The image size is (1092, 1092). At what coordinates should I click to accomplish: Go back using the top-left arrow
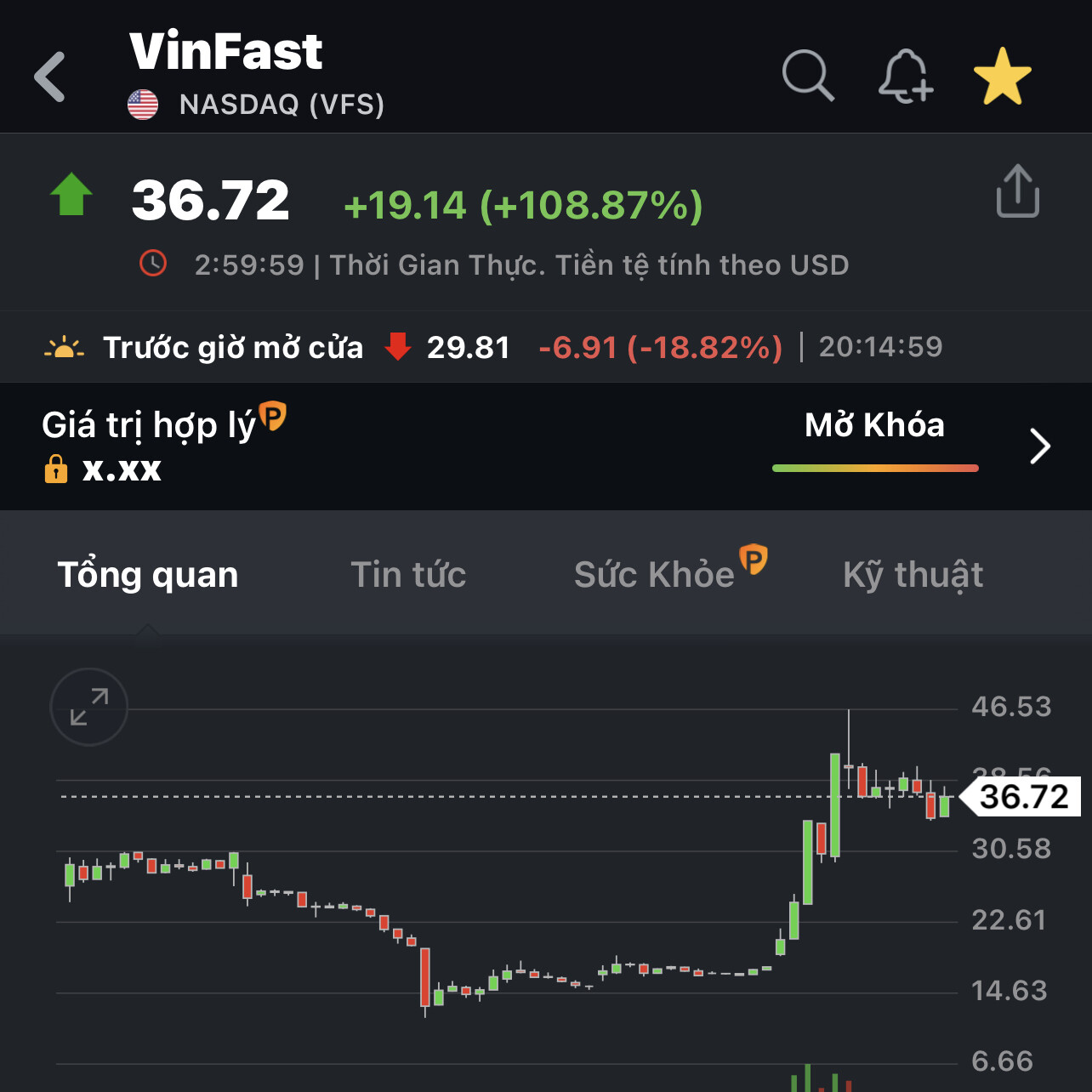click(50, 77)
